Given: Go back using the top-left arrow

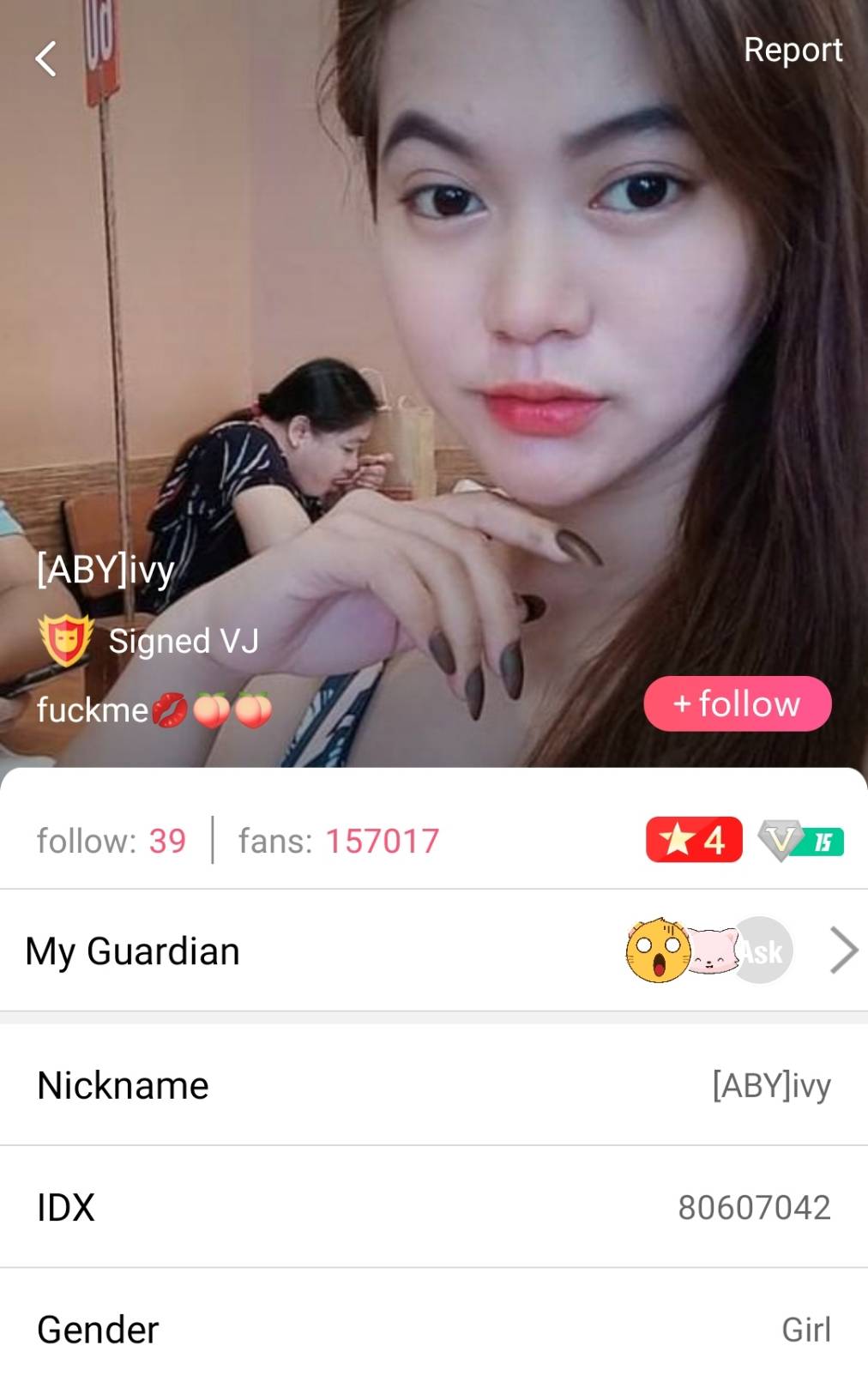Looking at the screenshot, I should (x=46, y=59).
